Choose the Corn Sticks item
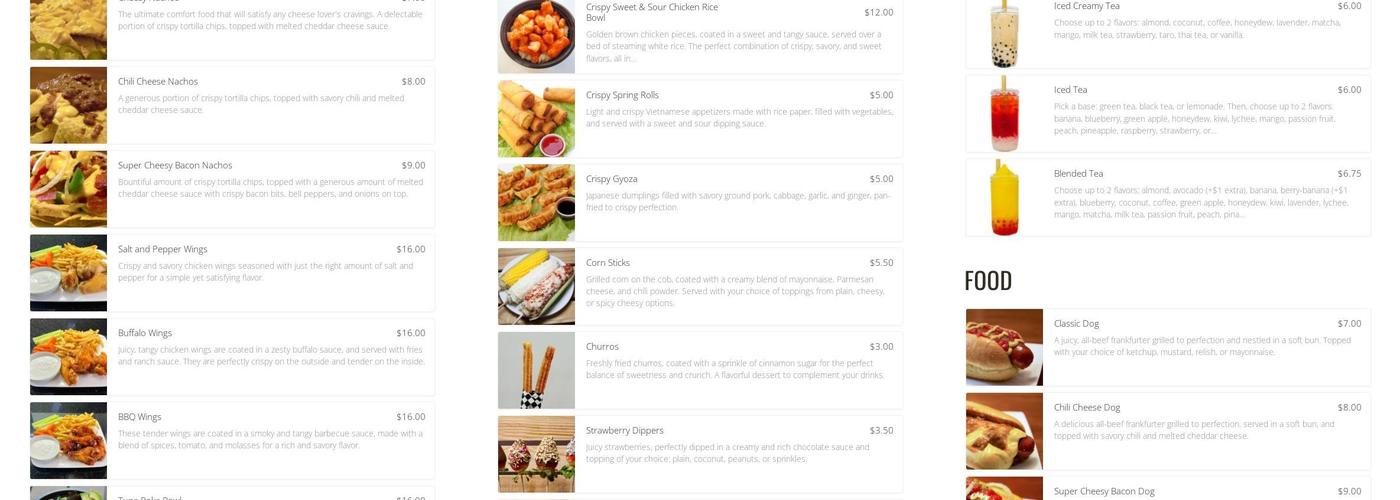 point(700,287)
